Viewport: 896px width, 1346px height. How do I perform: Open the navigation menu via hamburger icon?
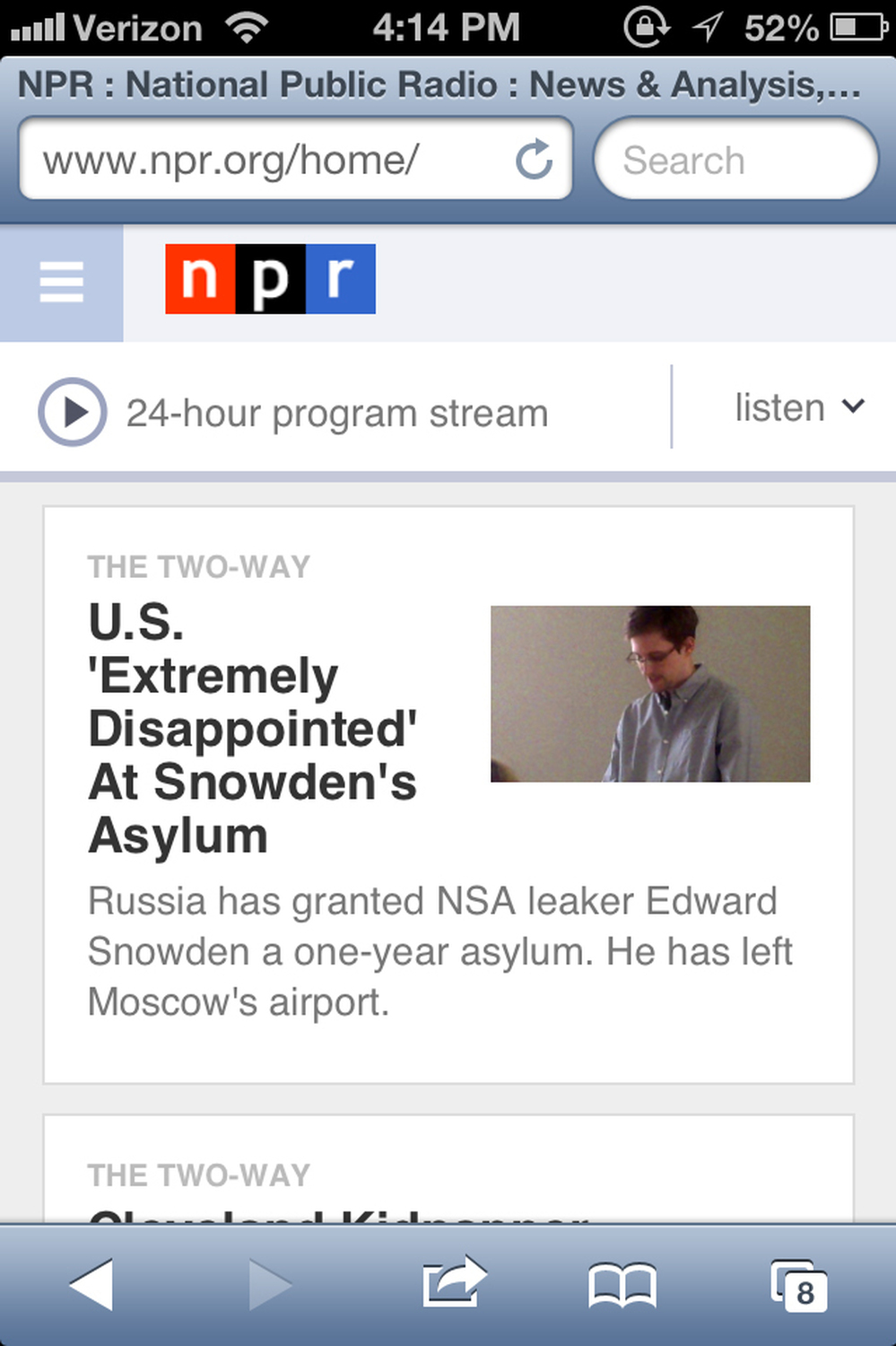pyautogui.click(x=60, y=281)
